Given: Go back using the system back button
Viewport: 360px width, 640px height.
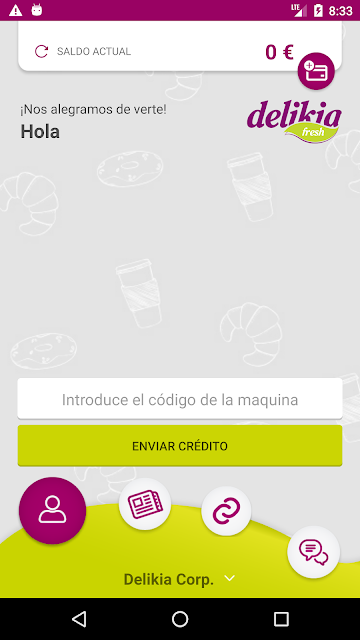Looking at the screenshot, I should (x=79, y=619).
